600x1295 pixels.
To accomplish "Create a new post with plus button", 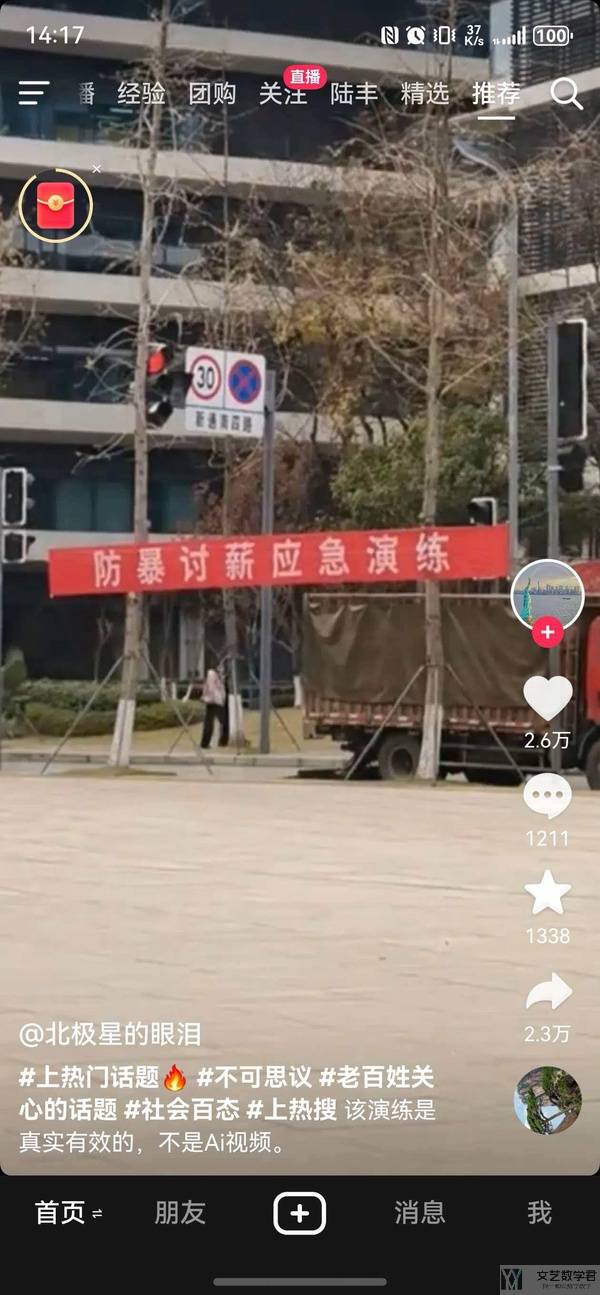I will 300,1213.
